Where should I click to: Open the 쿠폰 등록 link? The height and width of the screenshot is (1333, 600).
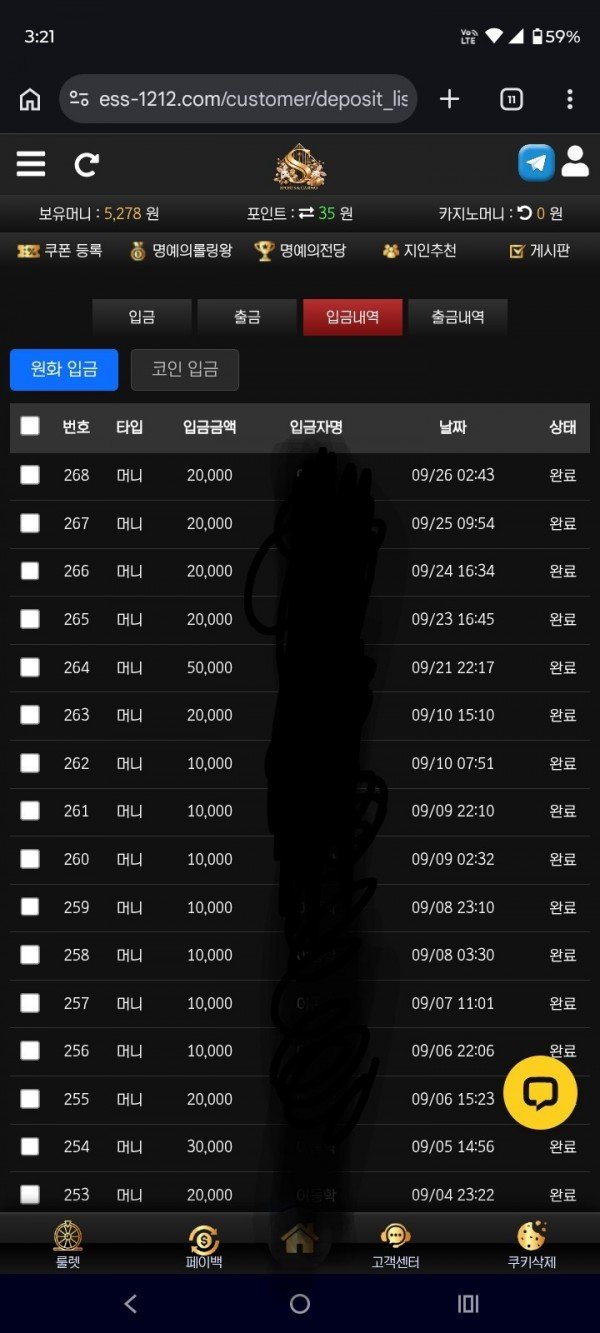click(60, 250)
